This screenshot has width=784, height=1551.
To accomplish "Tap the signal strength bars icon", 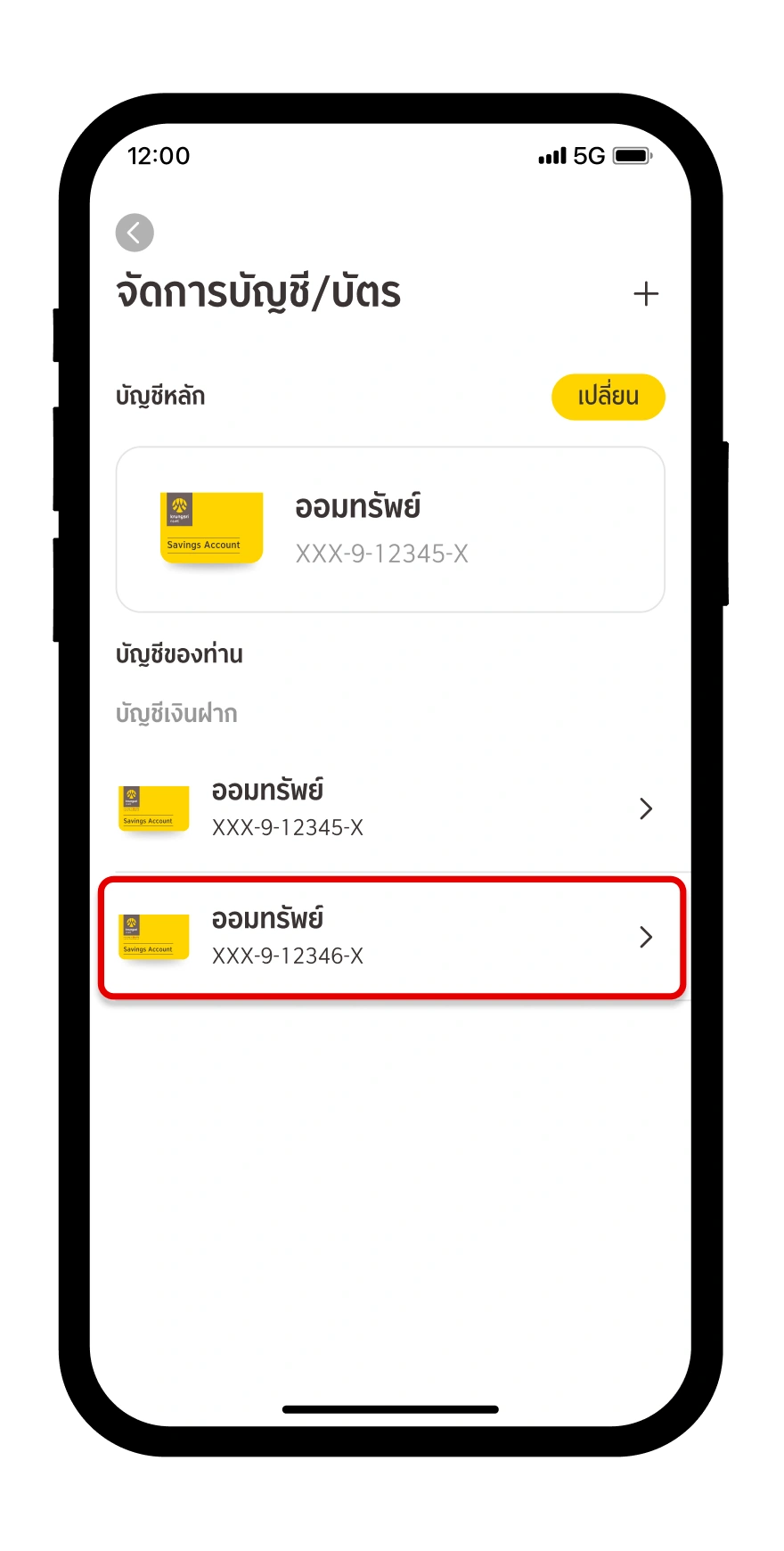I will (x=551, y=156).
